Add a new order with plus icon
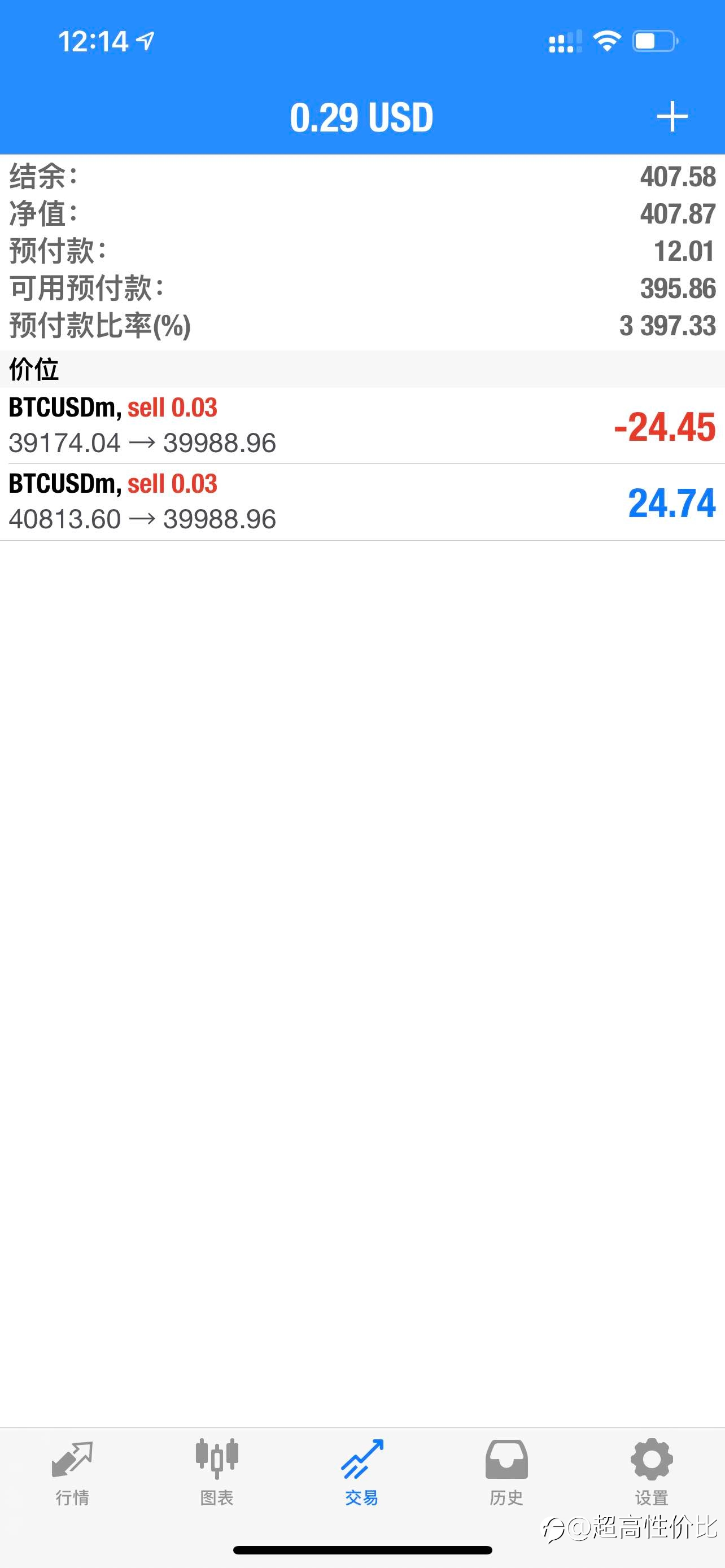 pyautogui.click(x=672, y=117)
